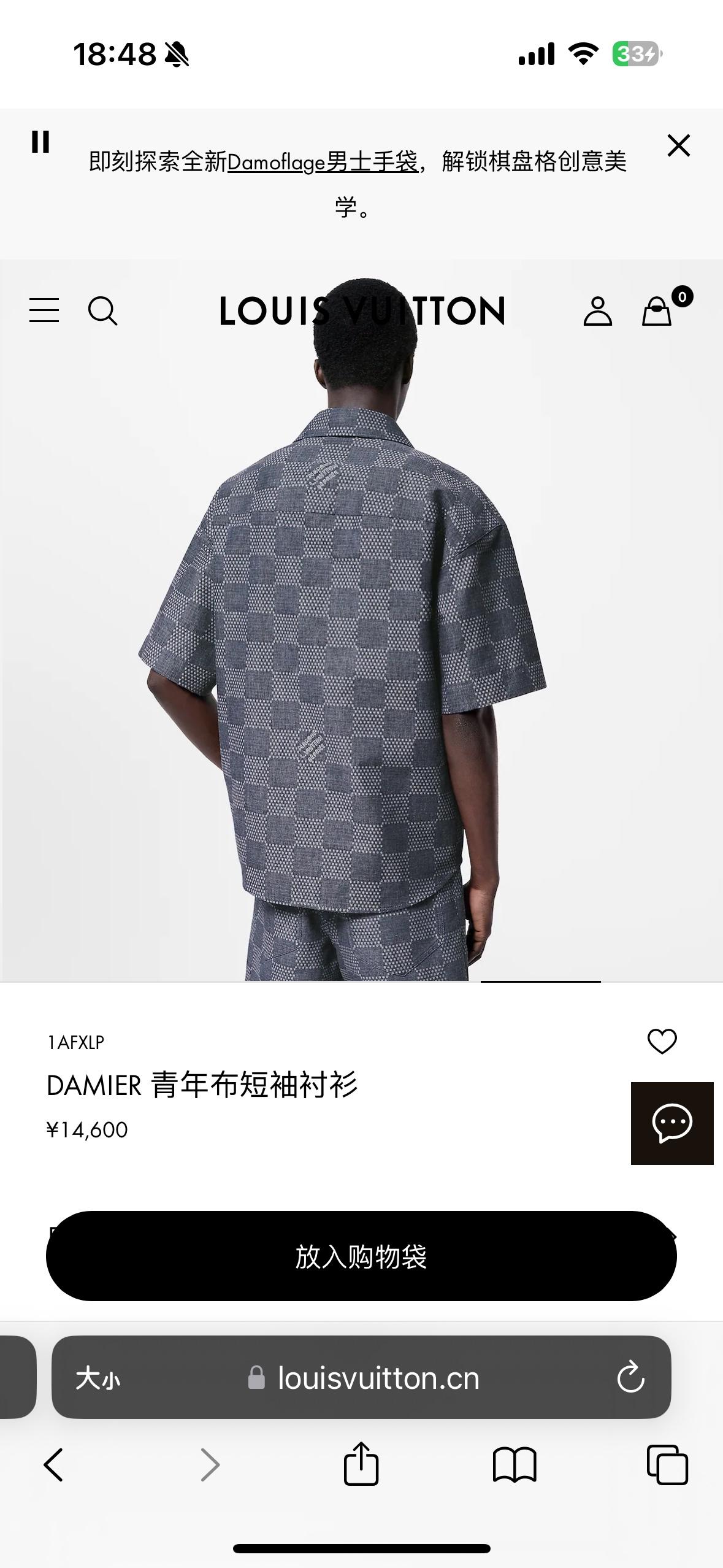
Task: Add DAMIER shirt to wishlist
Action: coord(662,1042)
